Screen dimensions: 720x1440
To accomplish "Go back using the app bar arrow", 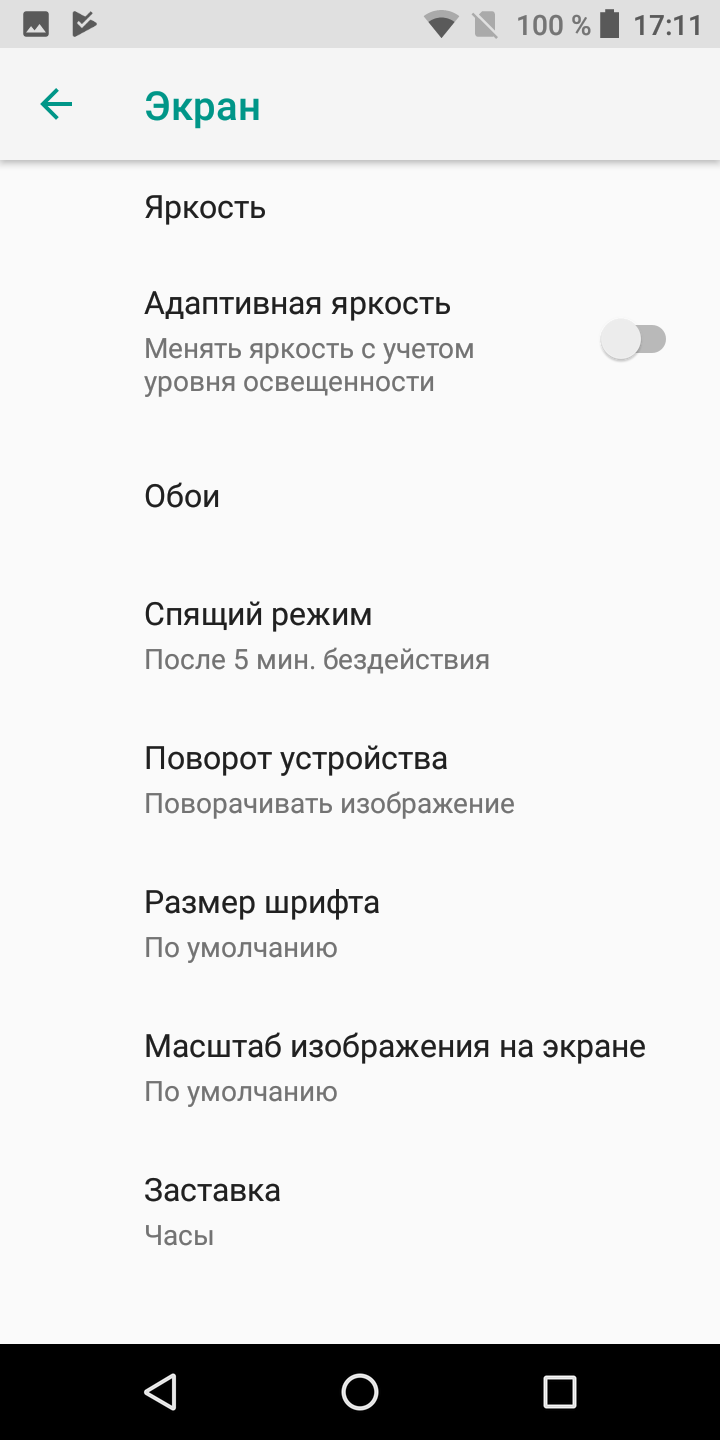I will click(56, 104).
